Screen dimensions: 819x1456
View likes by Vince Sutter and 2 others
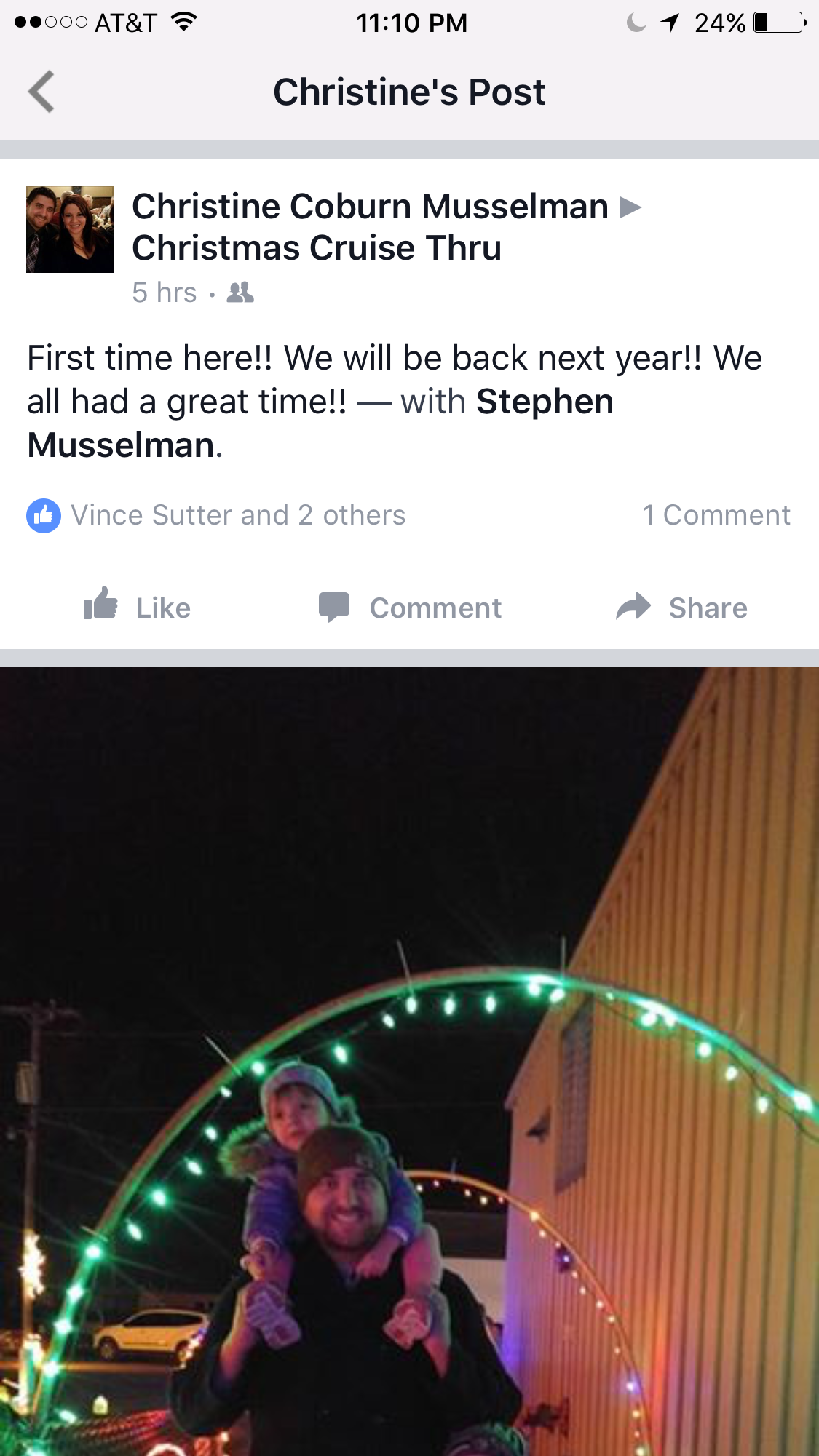tap(216, 515)
